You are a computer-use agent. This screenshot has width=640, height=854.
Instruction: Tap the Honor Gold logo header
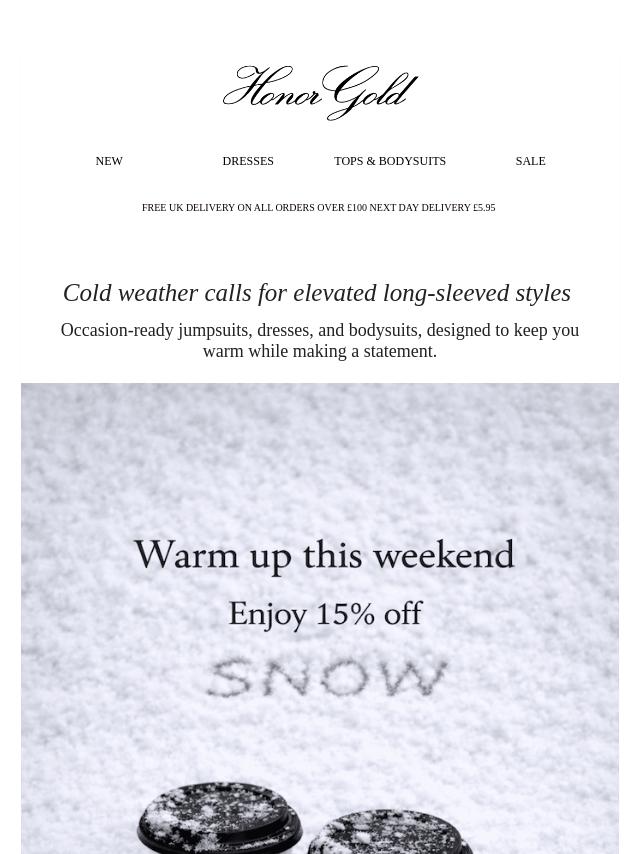tap(320, 93)
